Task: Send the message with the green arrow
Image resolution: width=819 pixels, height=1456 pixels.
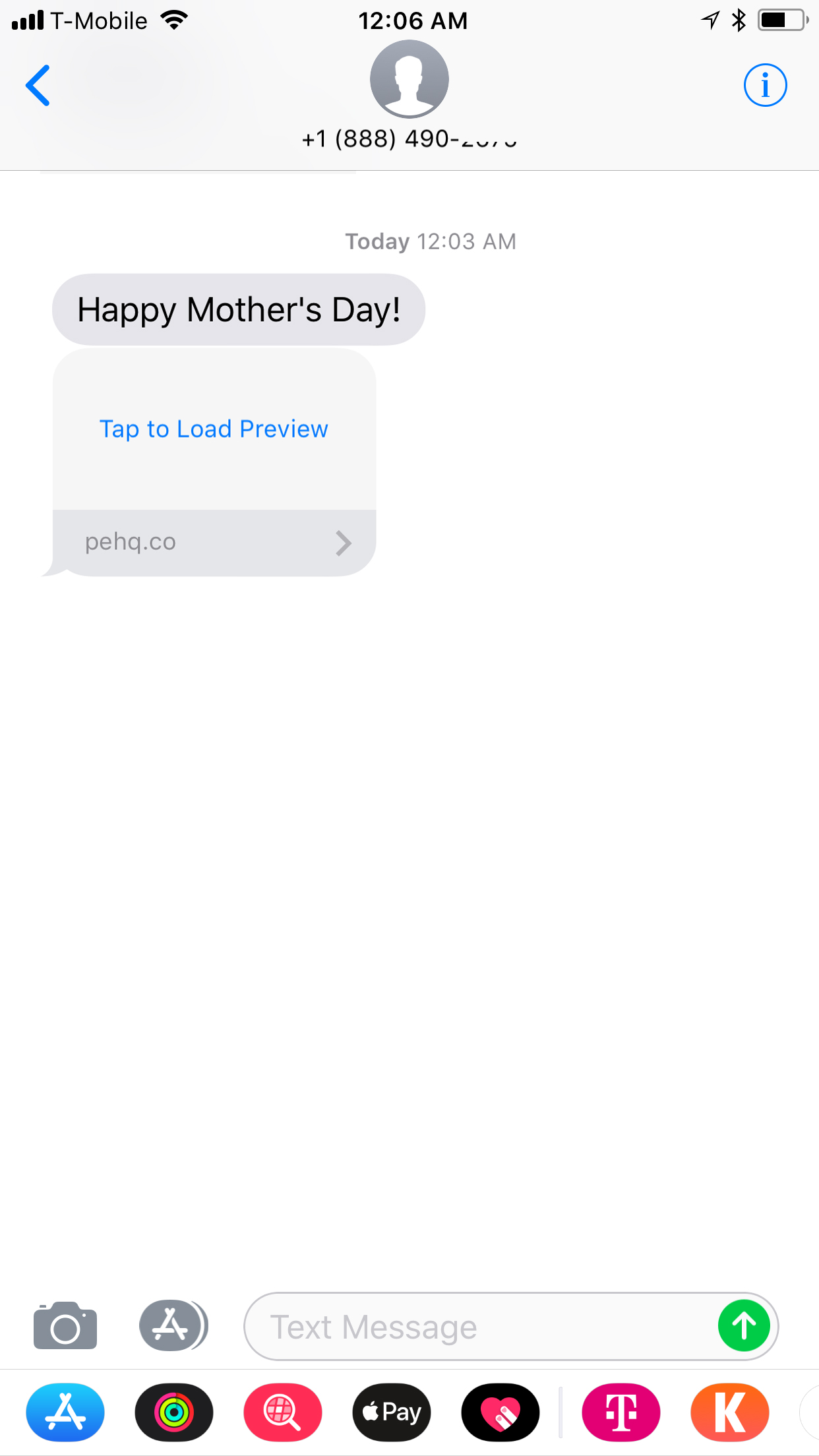Action: [x=744, y=1325]
